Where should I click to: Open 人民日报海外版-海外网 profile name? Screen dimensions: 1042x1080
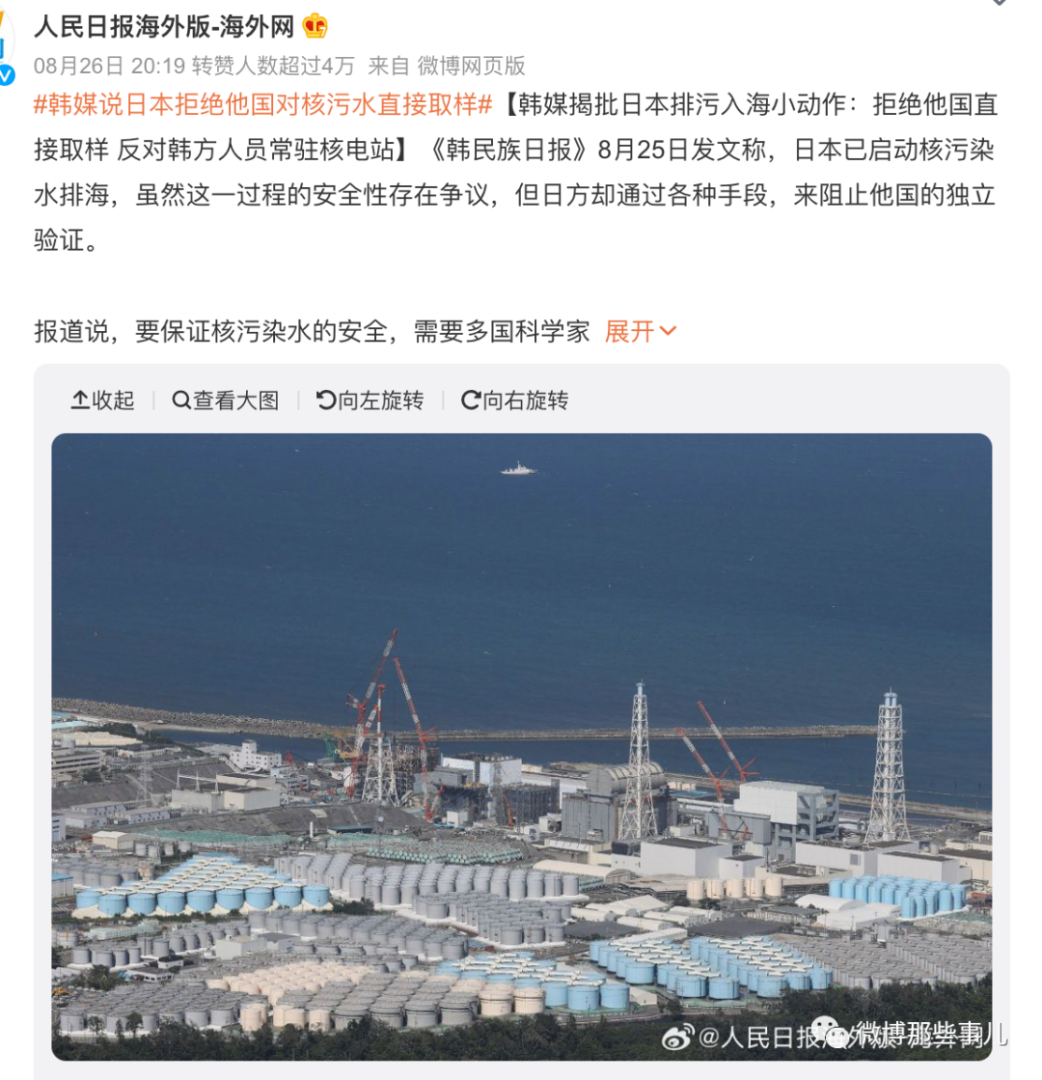tap(164, 26)
